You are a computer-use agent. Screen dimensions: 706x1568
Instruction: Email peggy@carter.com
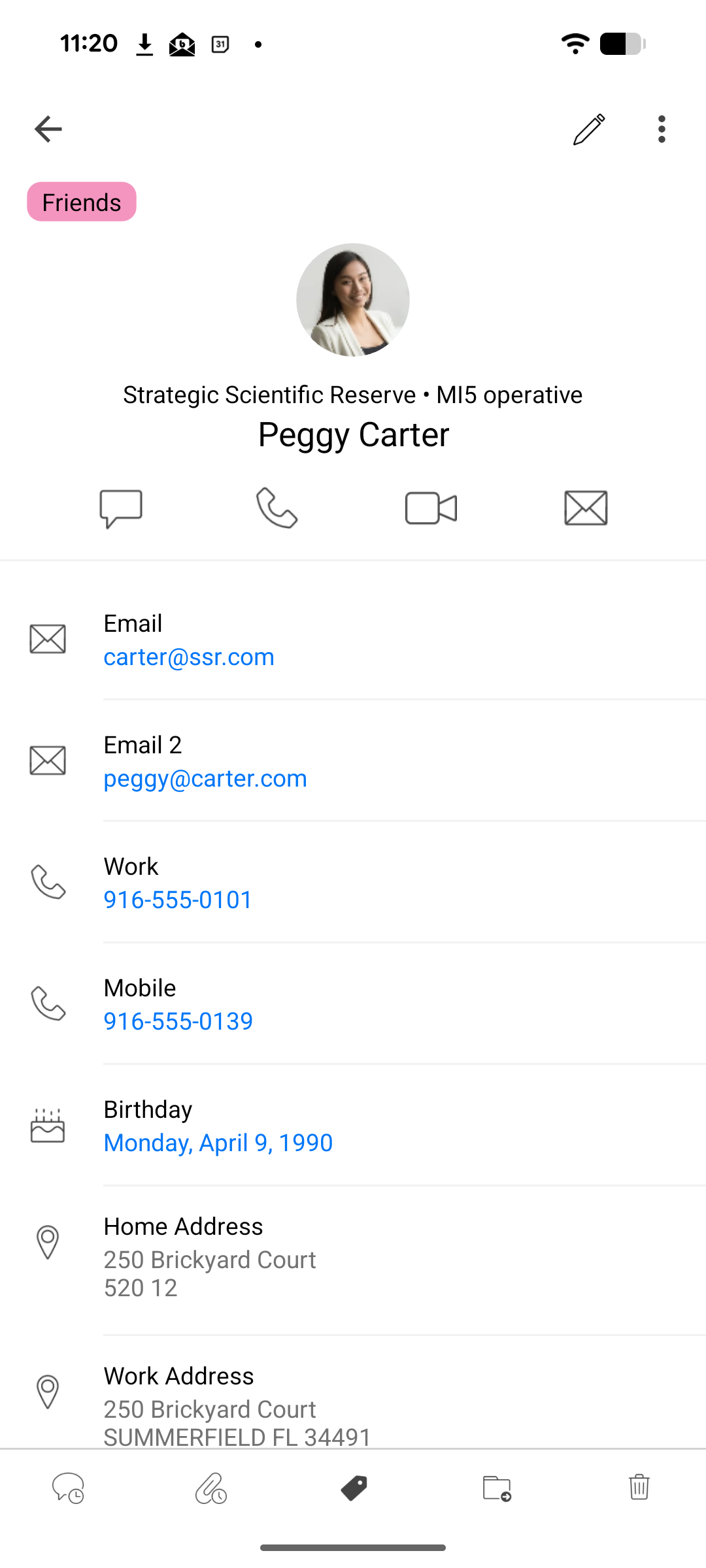pos(205,779)
